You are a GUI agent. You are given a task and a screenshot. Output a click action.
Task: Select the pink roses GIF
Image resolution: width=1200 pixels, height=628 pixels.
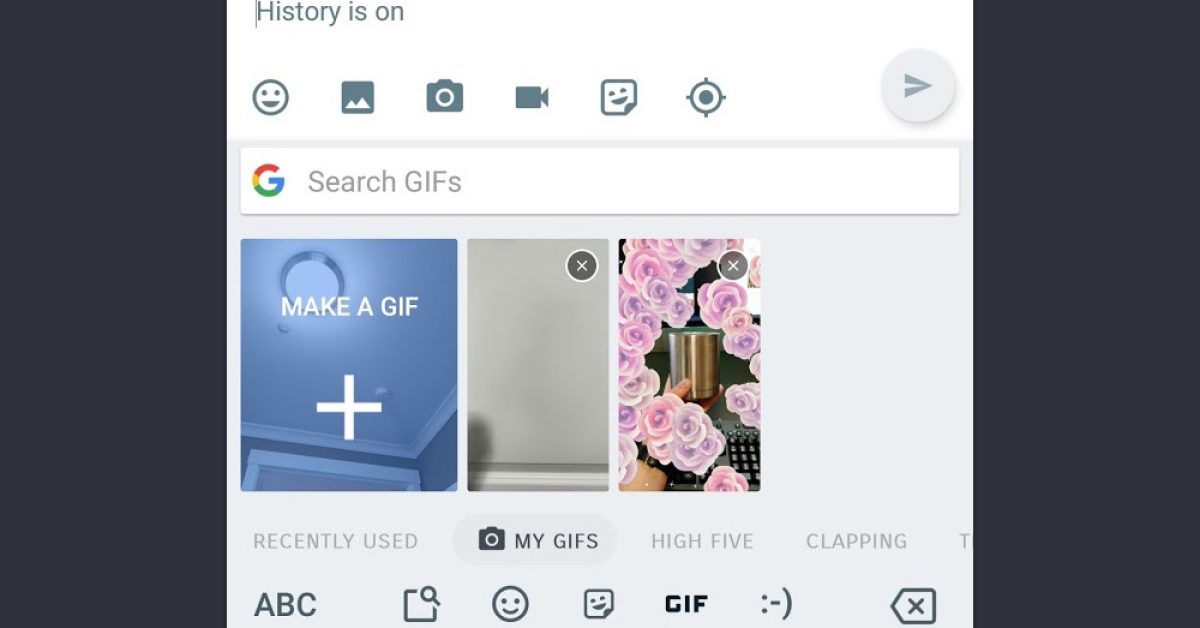click(689, 390)
